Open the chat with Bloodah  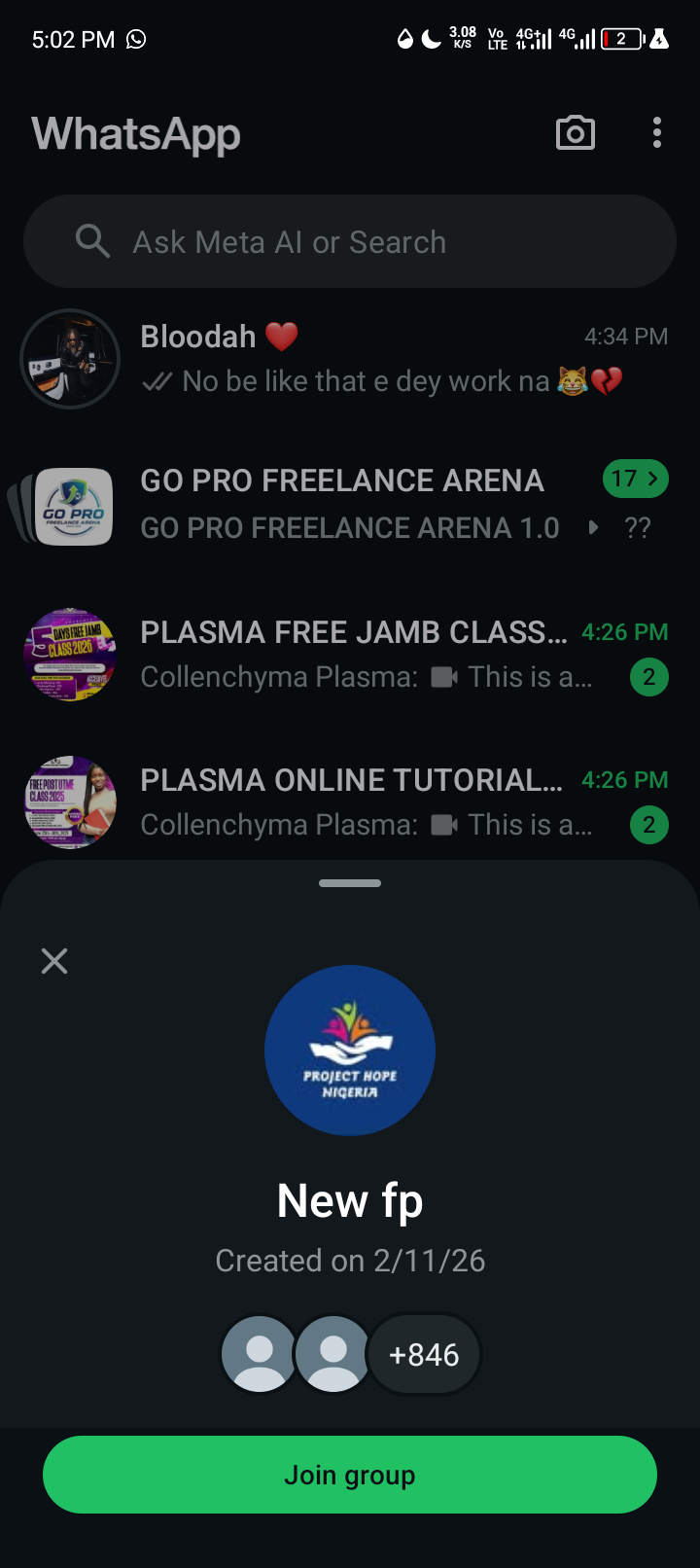(389, 358)
